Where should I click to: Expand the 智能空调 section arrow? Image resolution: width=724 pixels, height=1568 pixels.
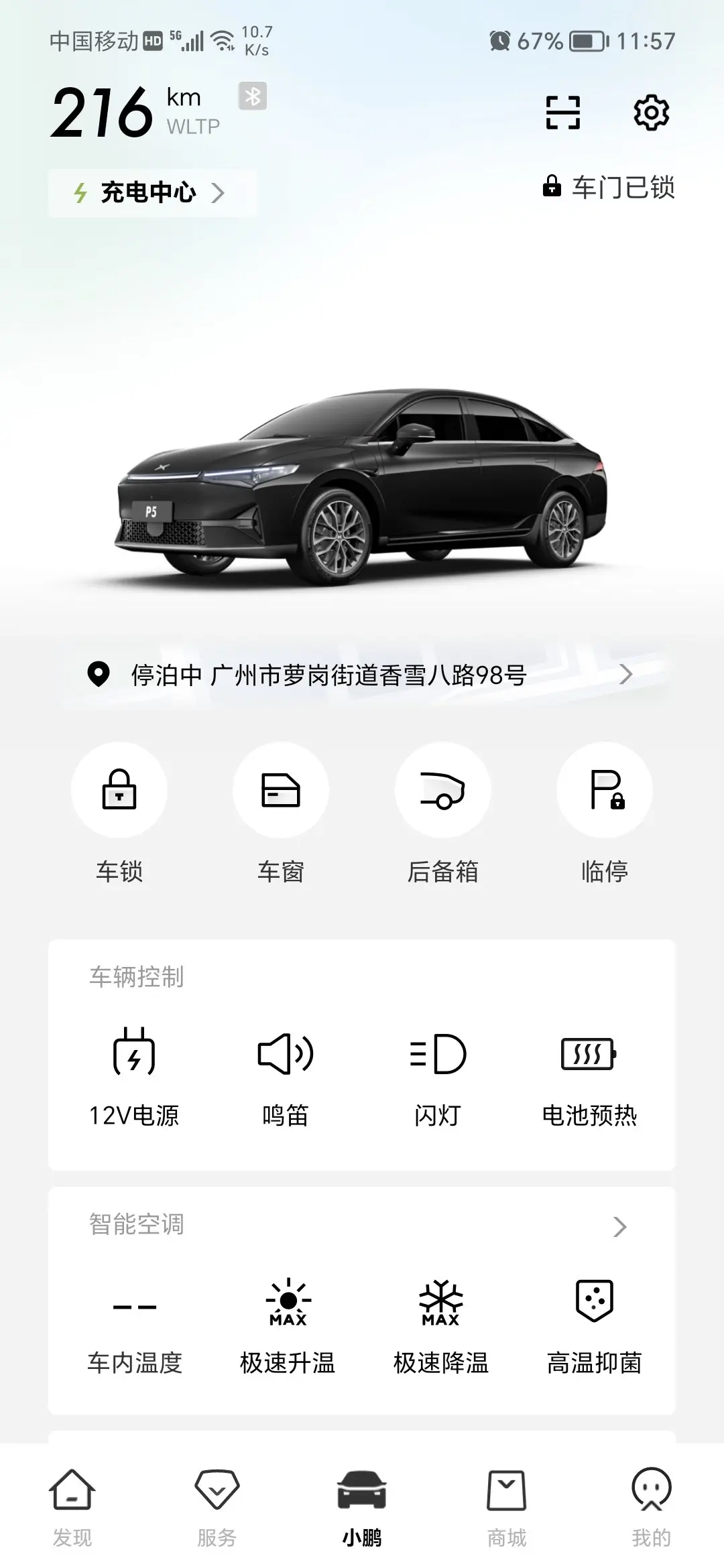pyautogui.click(x=620, y=1226)
